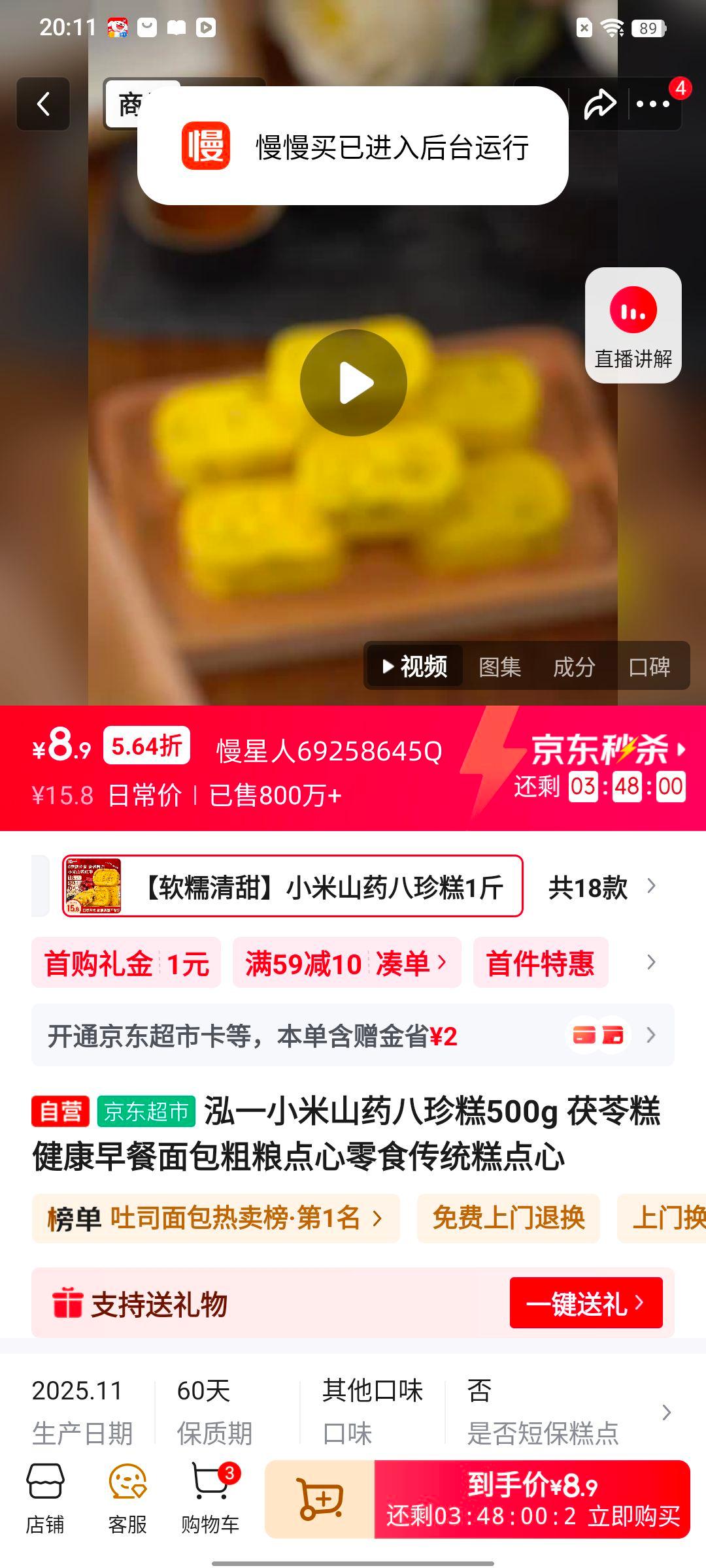
Task: Switch to the 图集 gallery tab
Action: click(498, 666)
